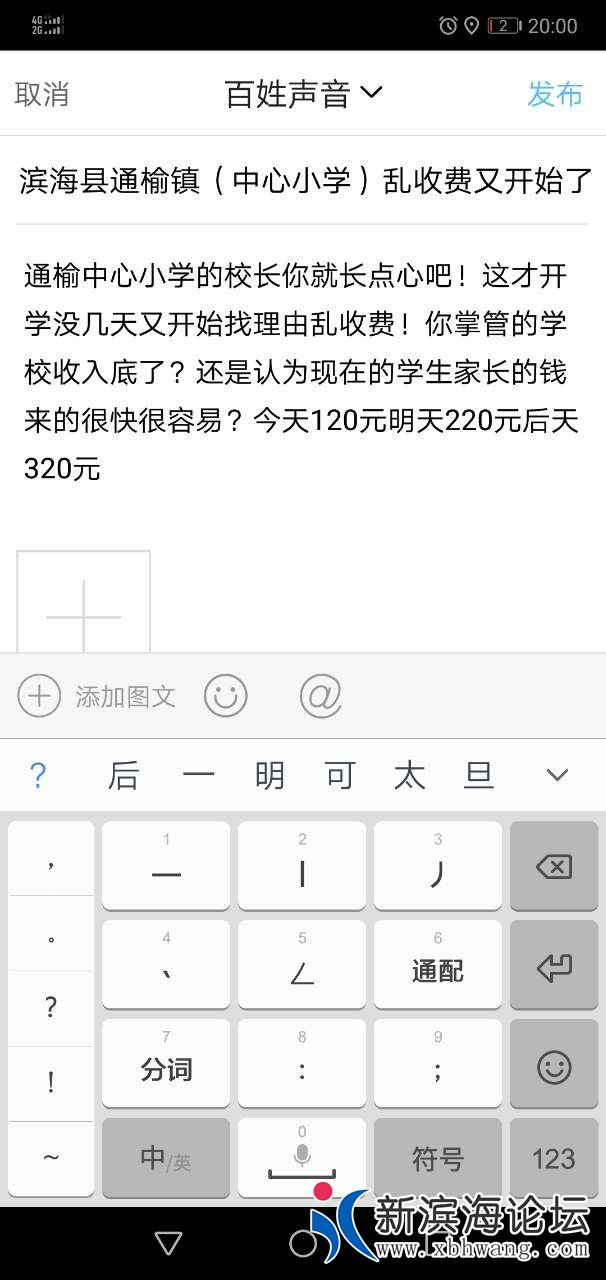Hit the keyboard backspace key
The height and width of the screenshot is (1280, 606).
tap(553, 867)
